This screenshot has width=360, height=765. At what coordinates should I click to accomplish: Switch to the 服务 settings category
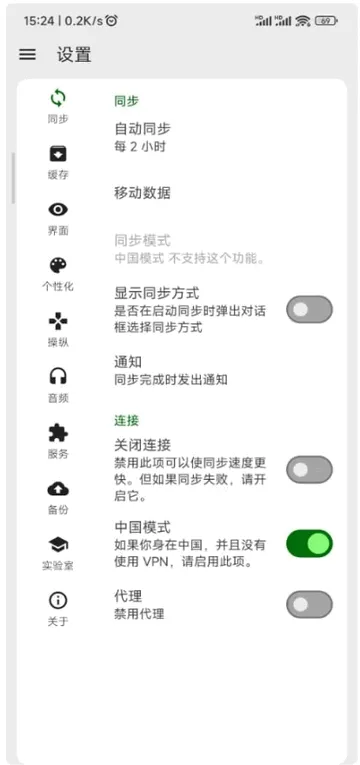(x=58, y=441)
